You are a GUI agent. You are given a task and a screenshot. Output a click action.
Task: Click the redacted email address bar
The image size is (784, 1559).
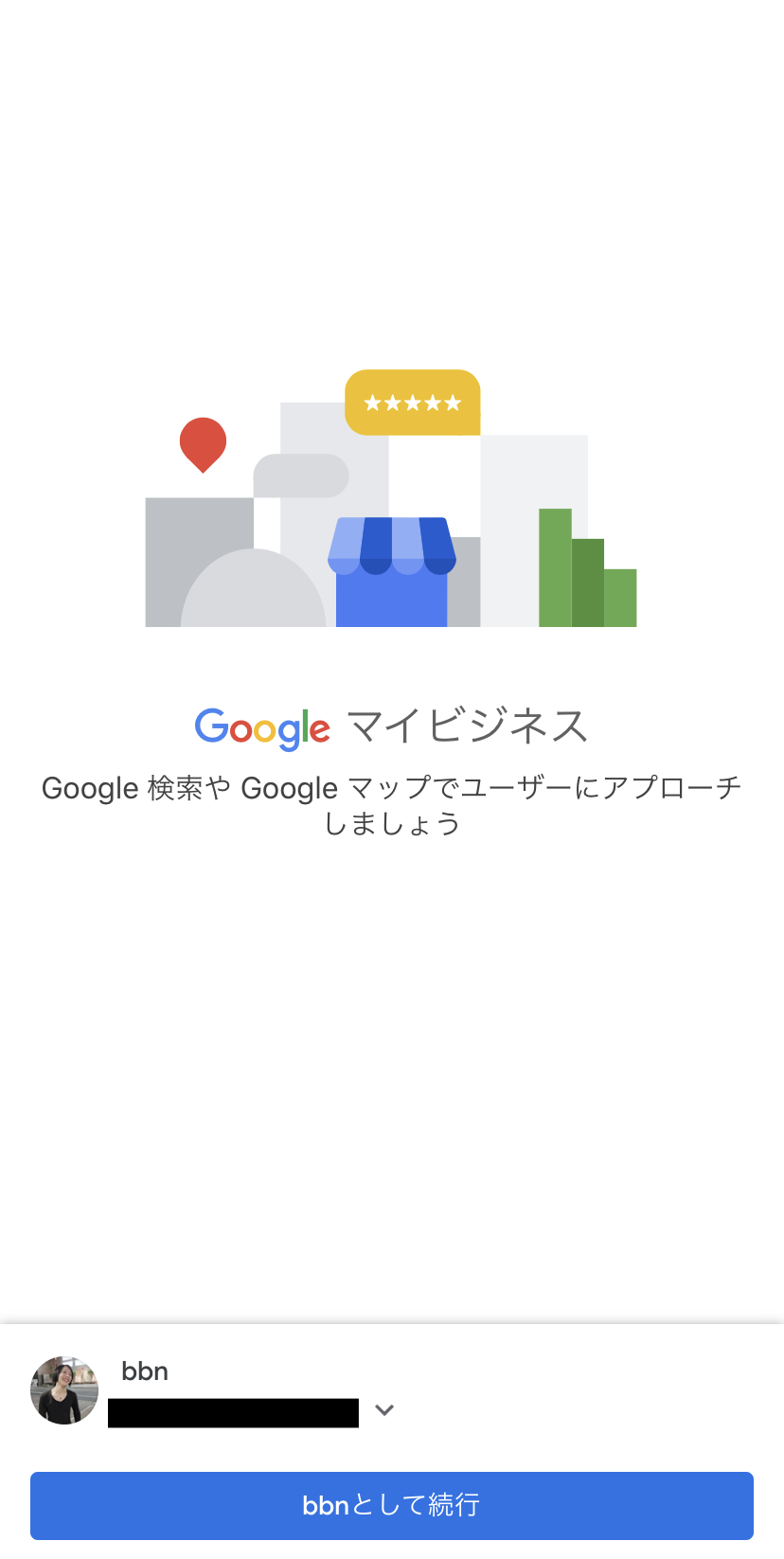point(232,1411)
